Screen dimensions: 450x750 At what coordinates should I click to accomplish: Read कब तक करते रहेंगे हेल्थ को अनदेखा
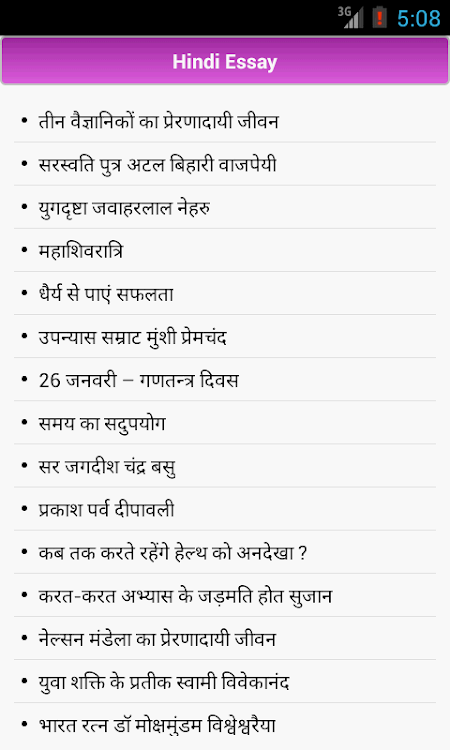[x=225, y=552]
